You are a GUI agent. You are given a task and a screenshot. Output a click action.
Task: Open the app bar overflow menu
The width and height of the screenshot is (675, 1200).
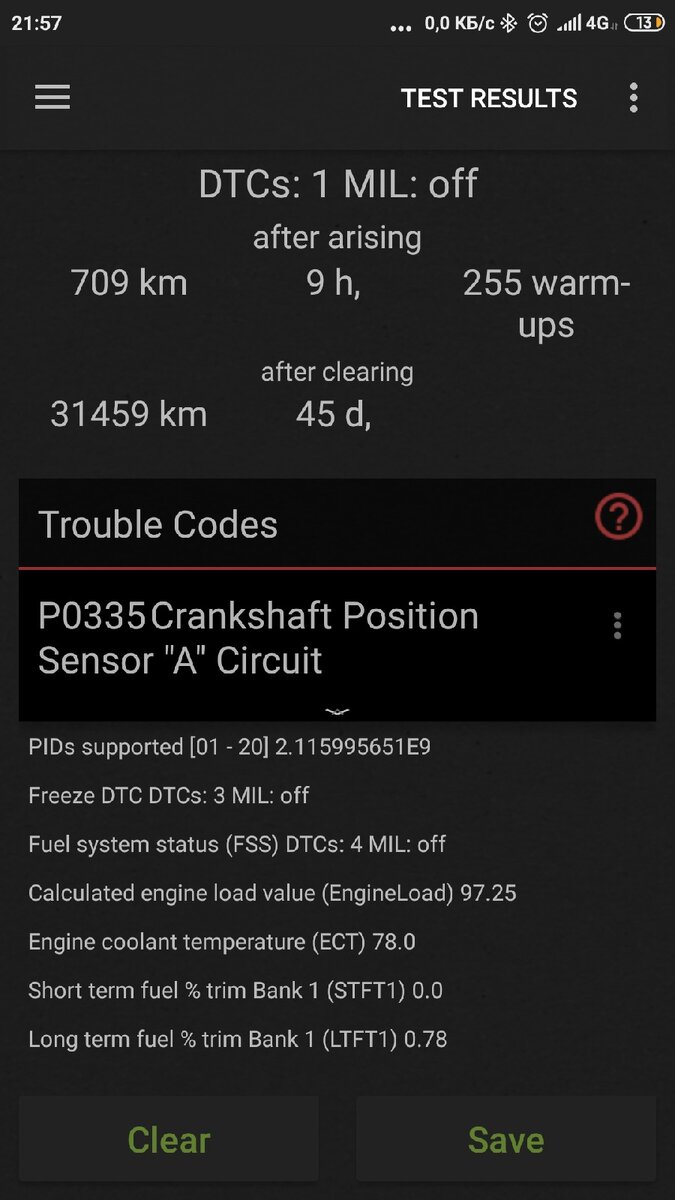(x=633, y=97)
